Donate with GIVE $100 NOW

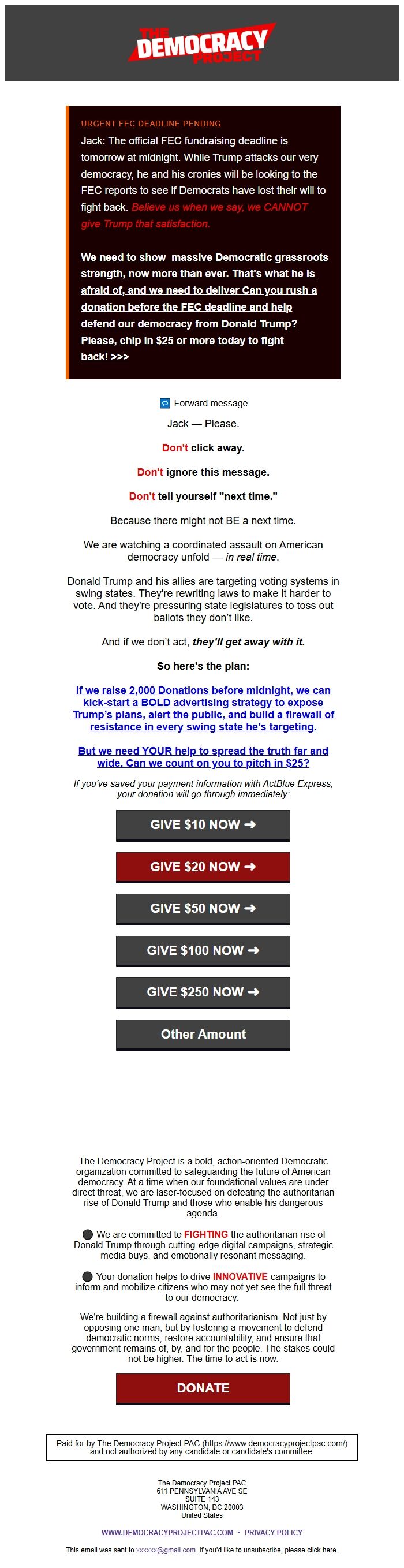(x=203, y=951)
